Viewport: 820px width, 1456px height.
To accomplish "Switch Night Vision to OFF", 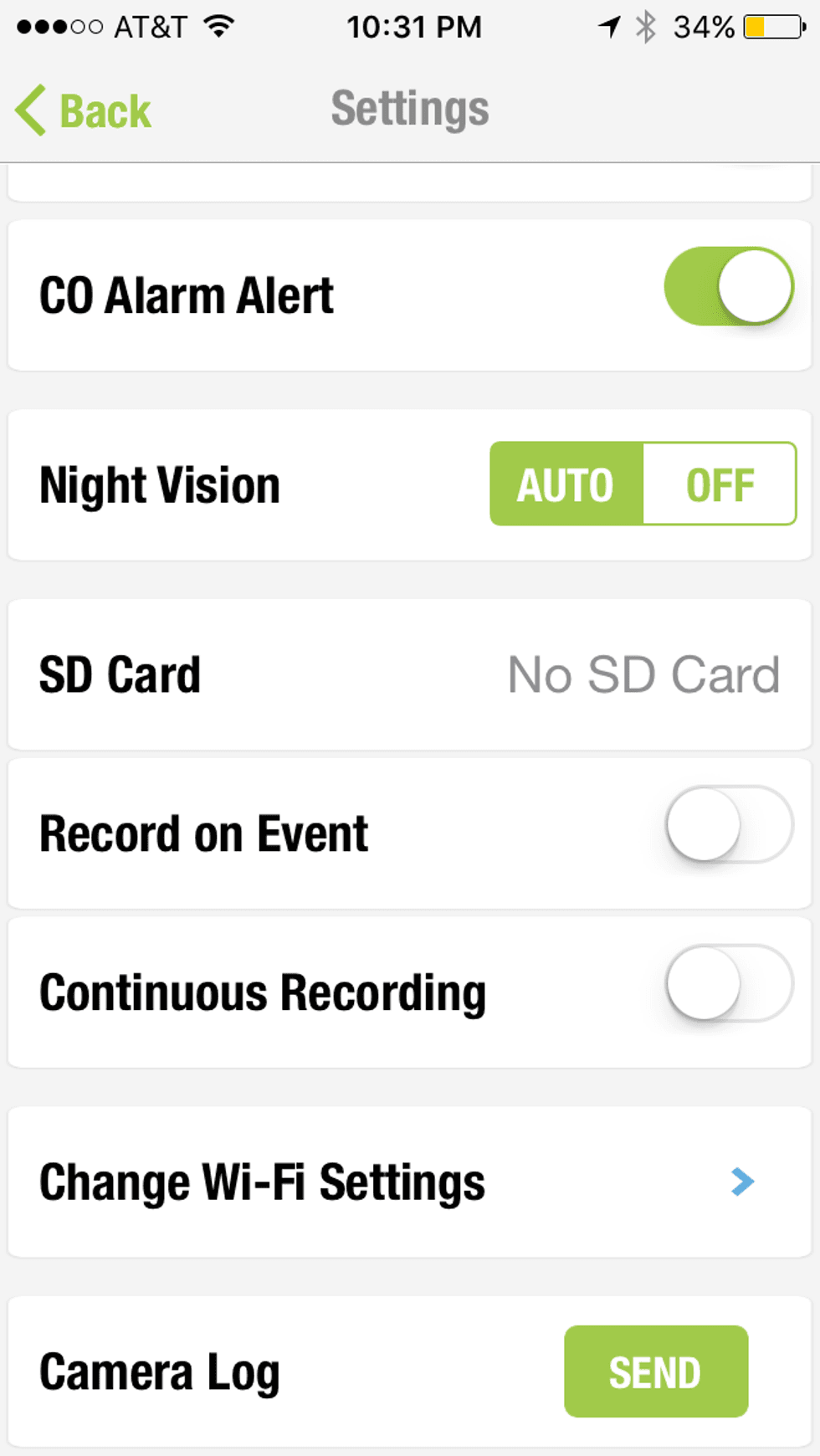I will pos(720,484).
